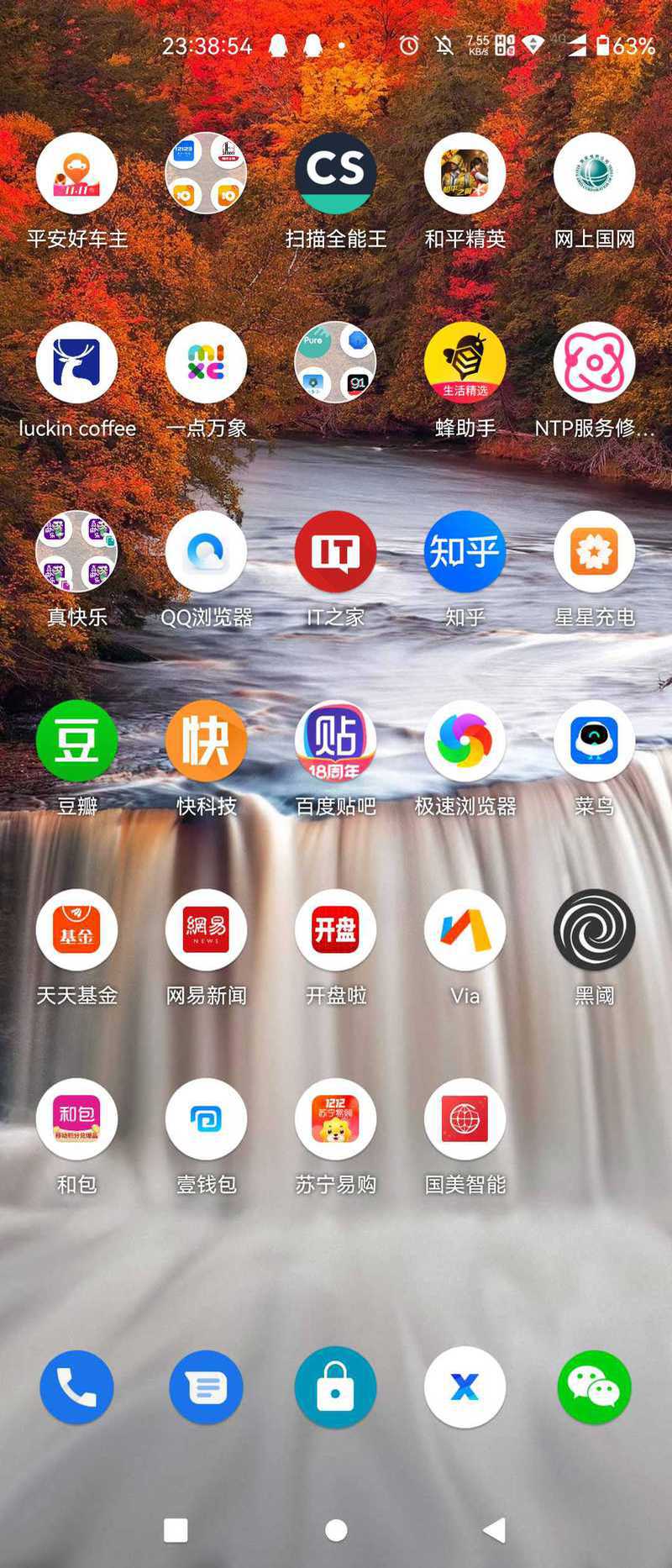The height and width of the screenshot is (1568, 672).
Task: Open the 一点万象 app
Action: tap(206, 363)
